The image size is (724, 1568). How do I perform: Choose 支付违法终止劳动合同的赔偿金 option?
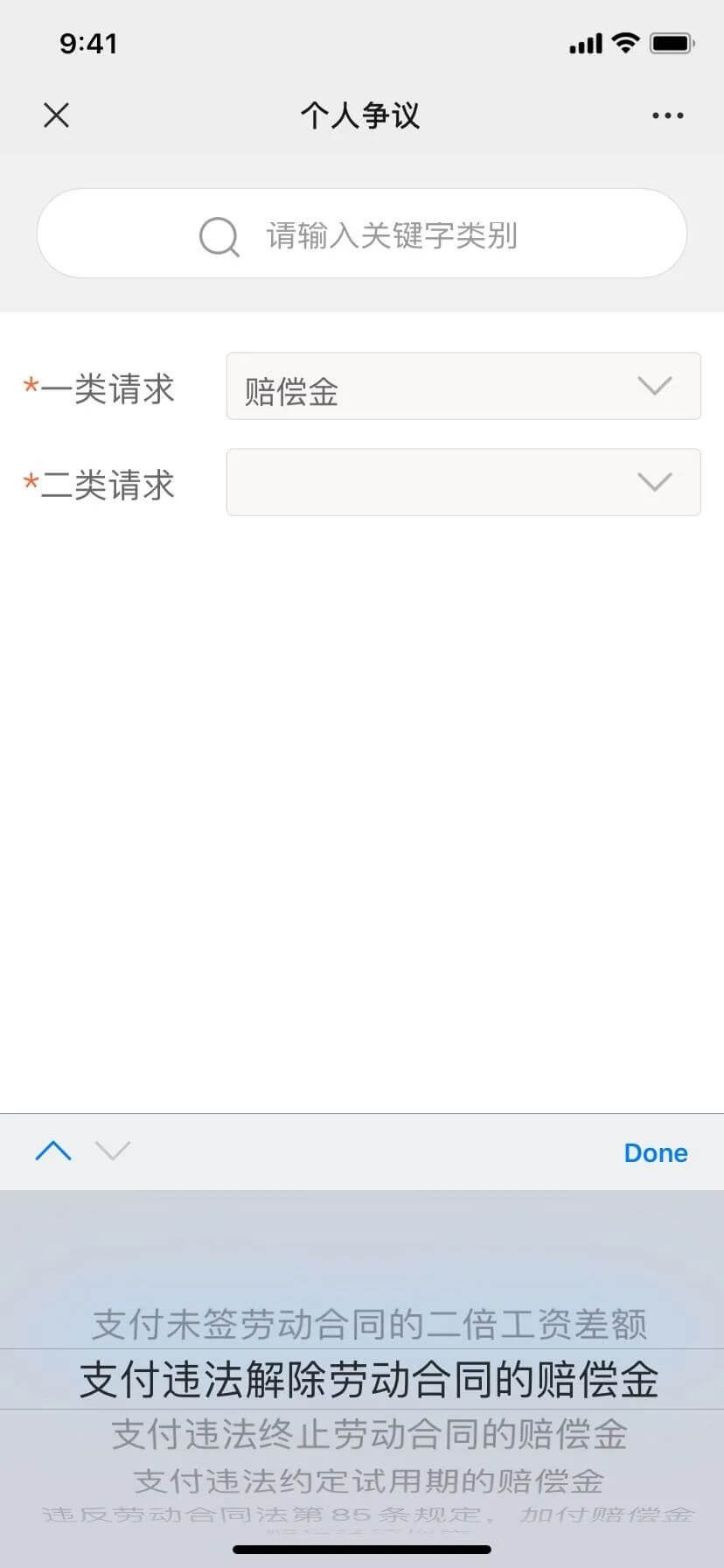pyautogui.click(x=369, y=1435)
